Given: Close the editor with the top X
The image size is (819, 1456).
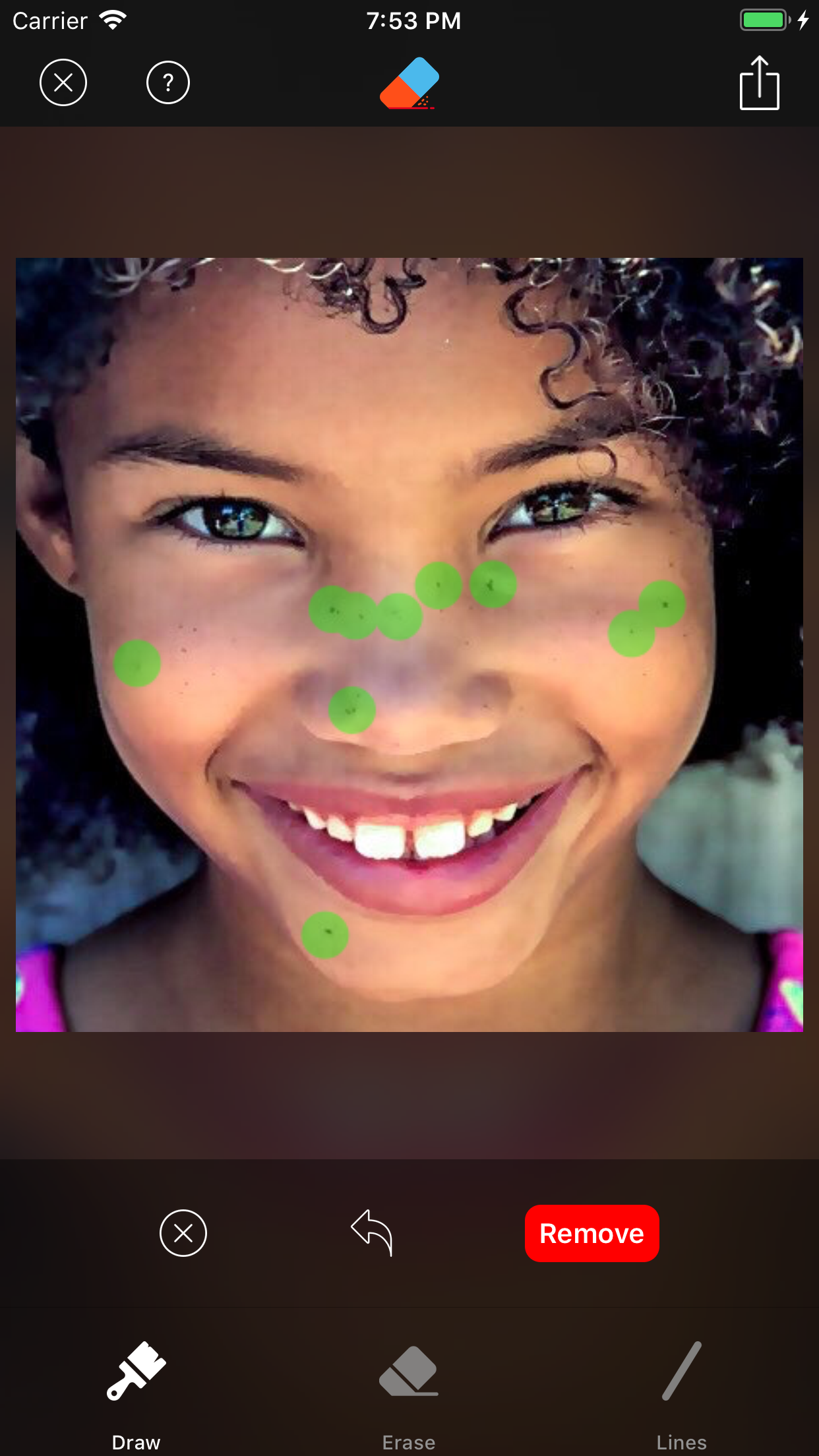Looking at the screenshot, I should click(63, 83).
